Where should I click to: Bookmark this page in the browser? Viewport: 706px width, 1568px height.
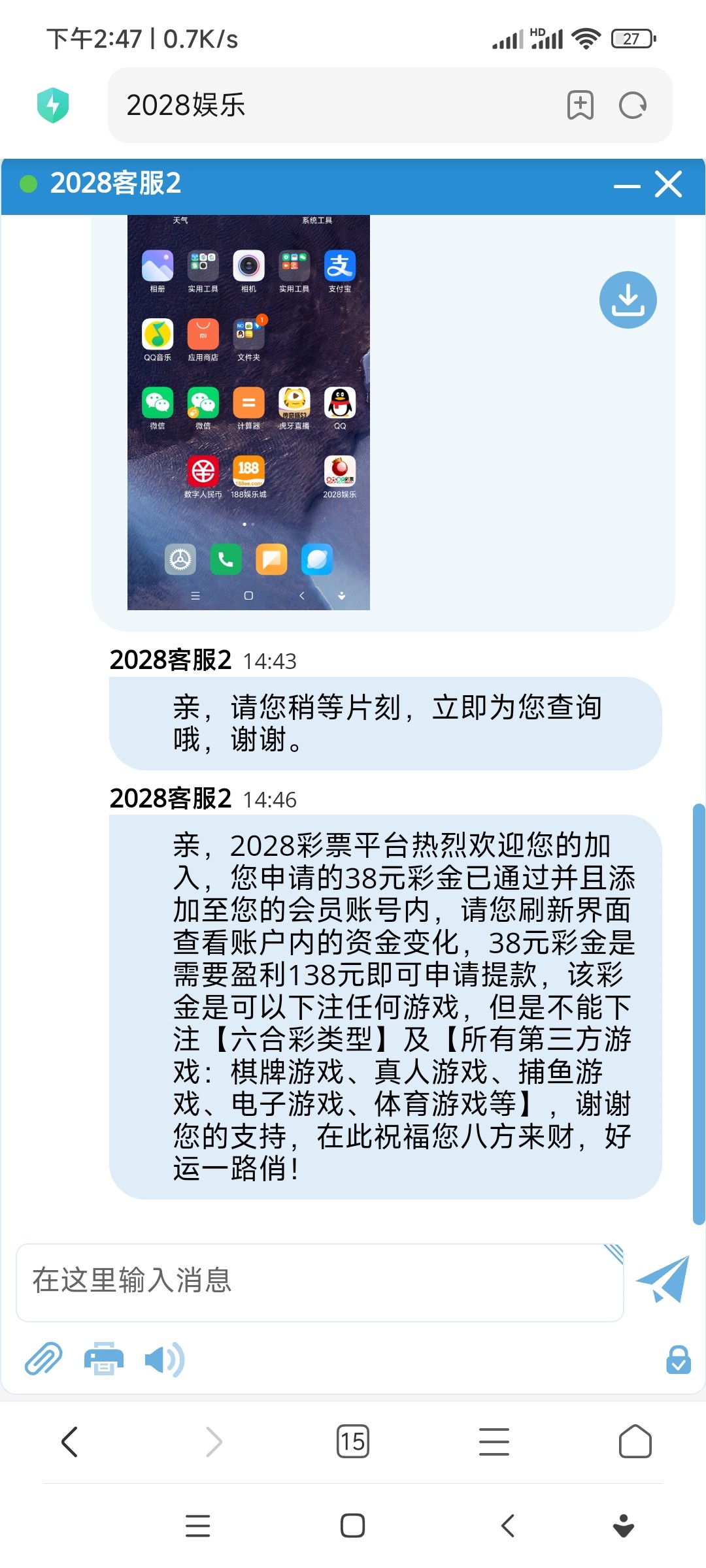580,105
